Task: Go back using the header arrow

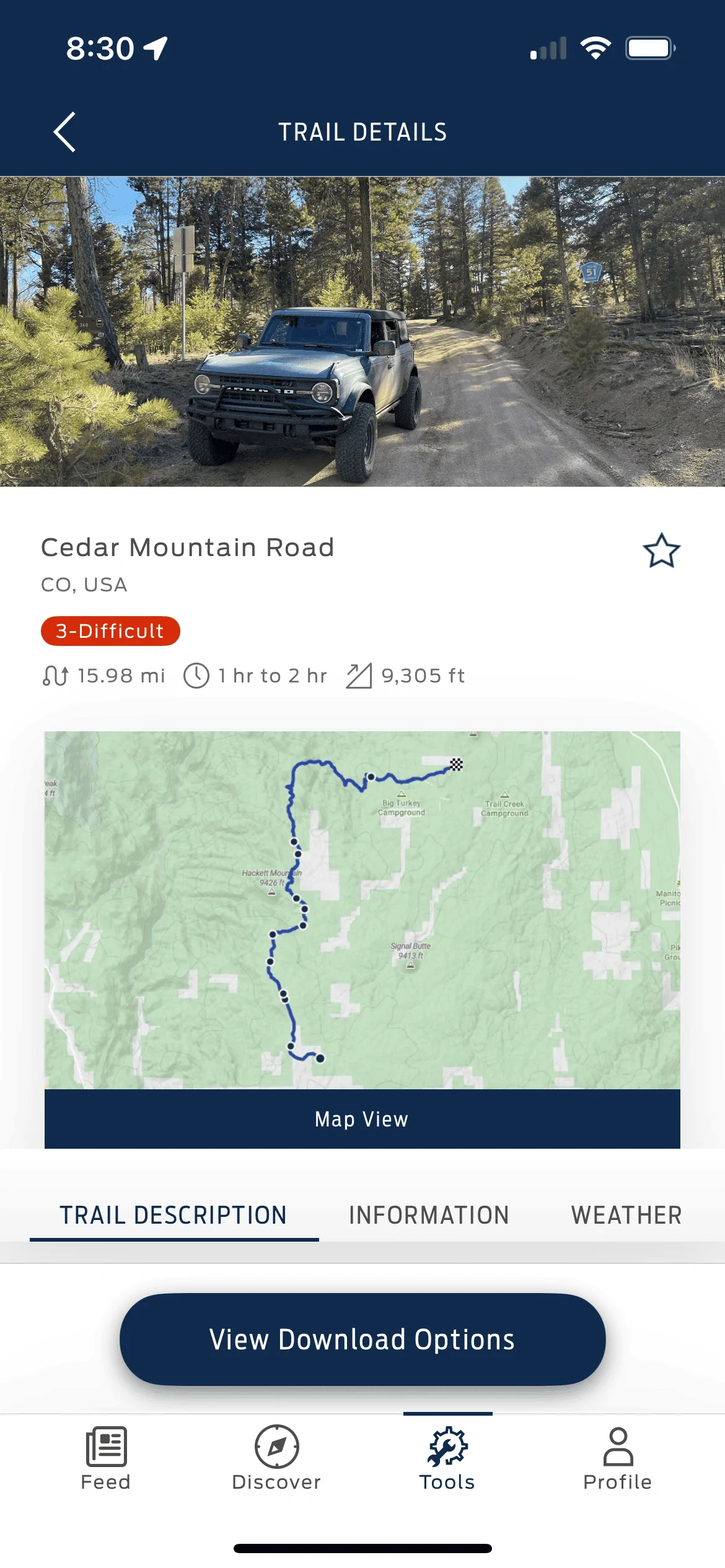Action: 64,132
